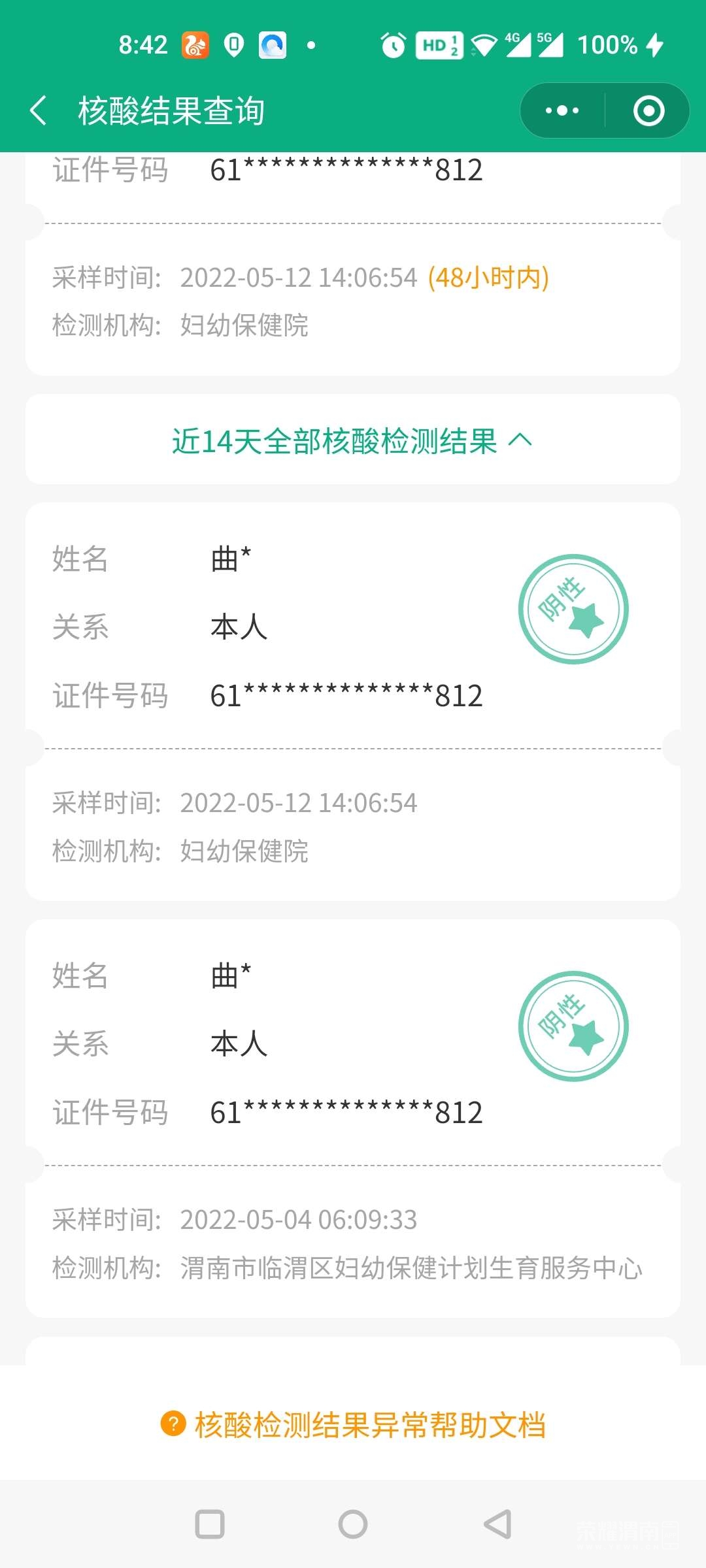Open the mini program more options menu
706x1568 pixels.
tap(562, 110)
